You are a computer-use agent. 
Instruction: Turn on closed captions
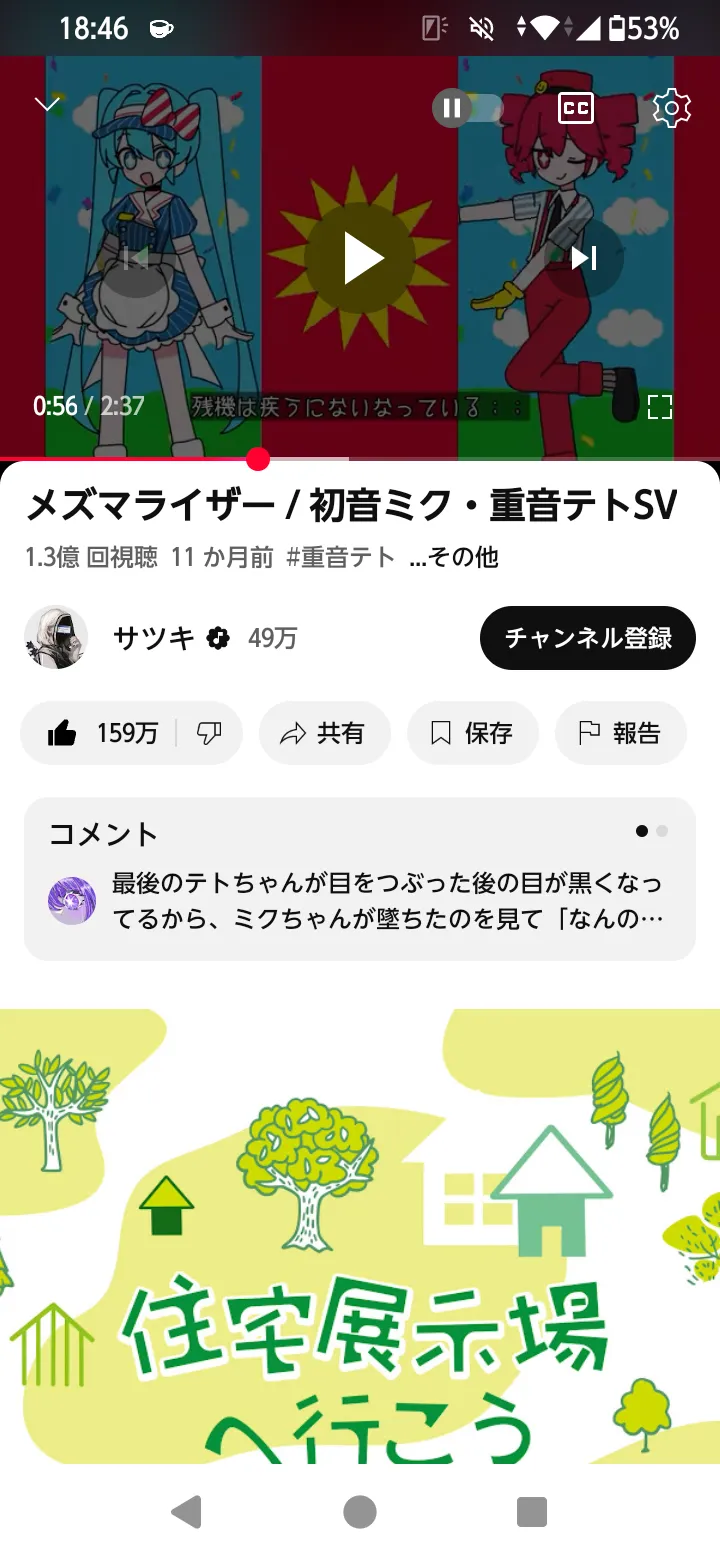[x=576, y=108]
